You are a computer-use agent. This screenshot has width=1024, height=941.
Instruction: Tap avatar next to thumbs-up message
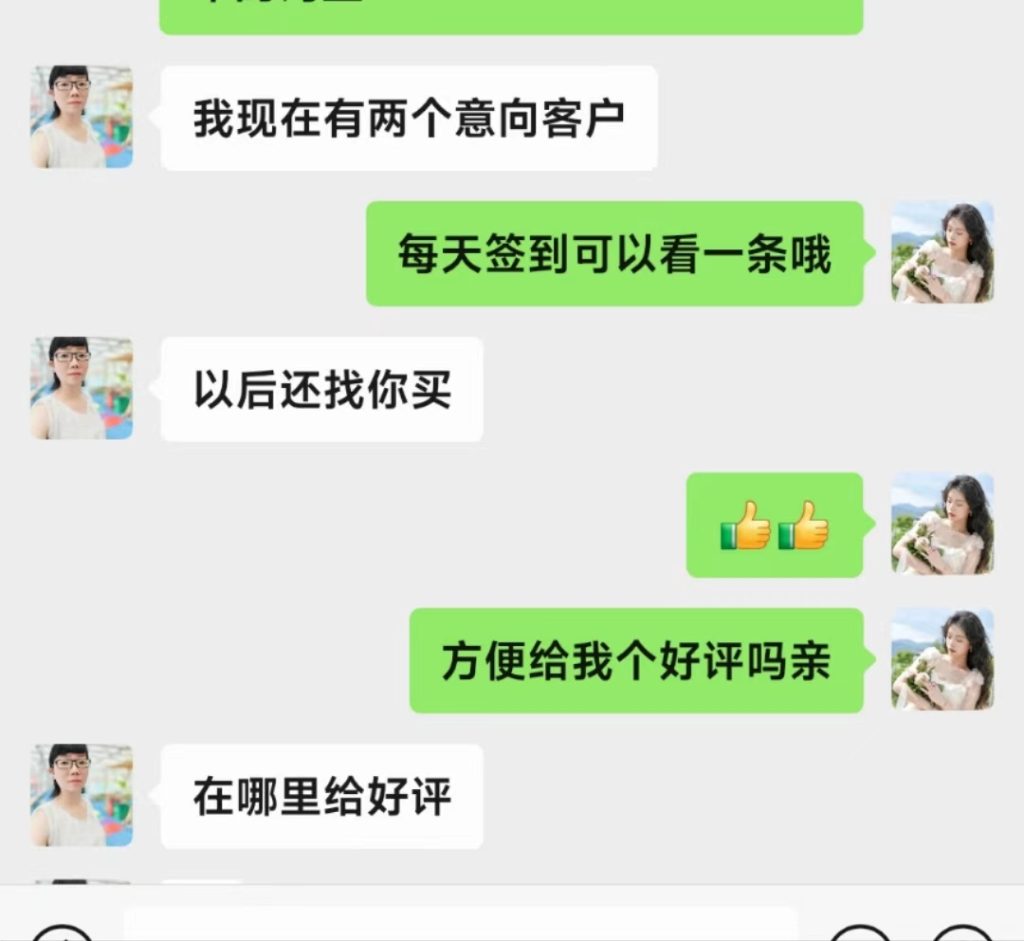tap(942, 524)
